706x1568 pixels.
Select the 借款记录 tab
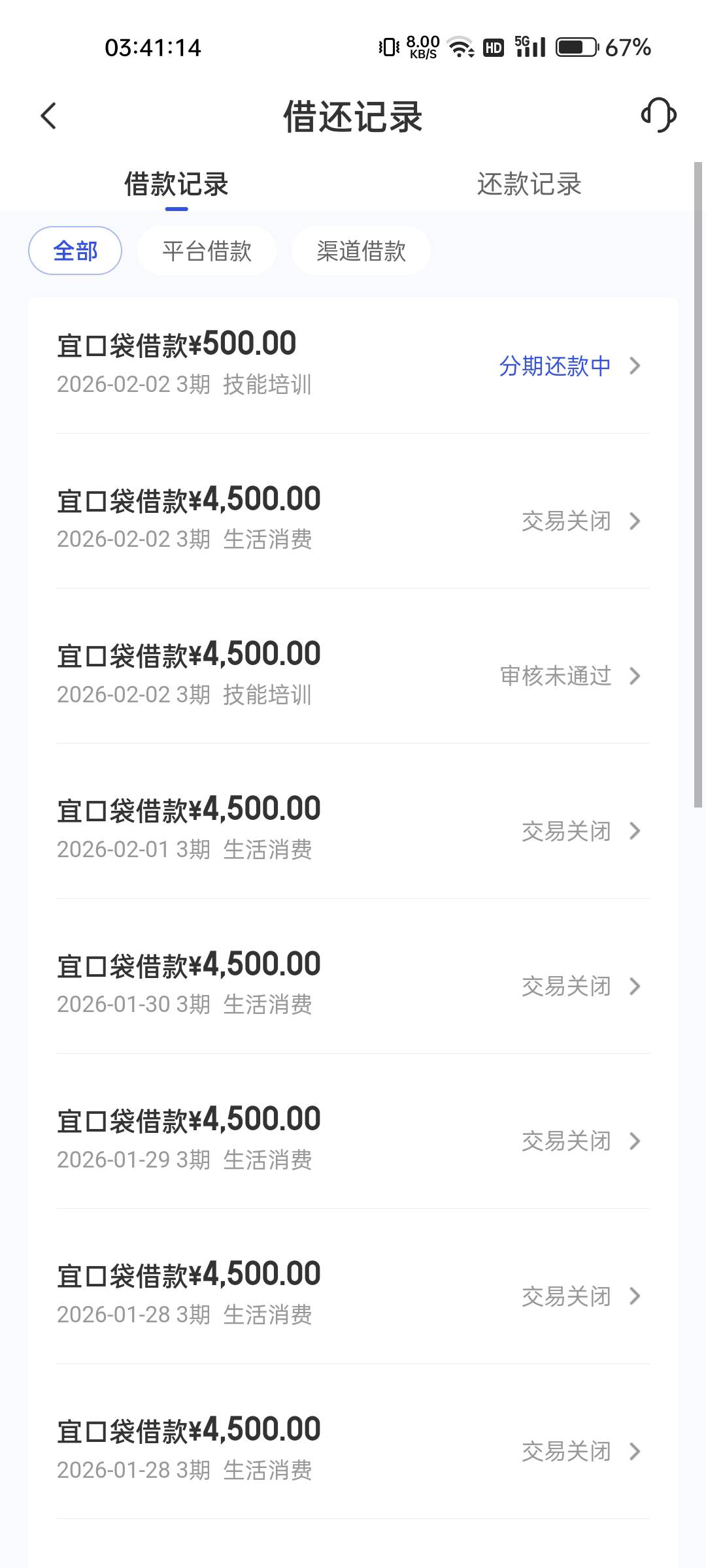tap(176, 184)
